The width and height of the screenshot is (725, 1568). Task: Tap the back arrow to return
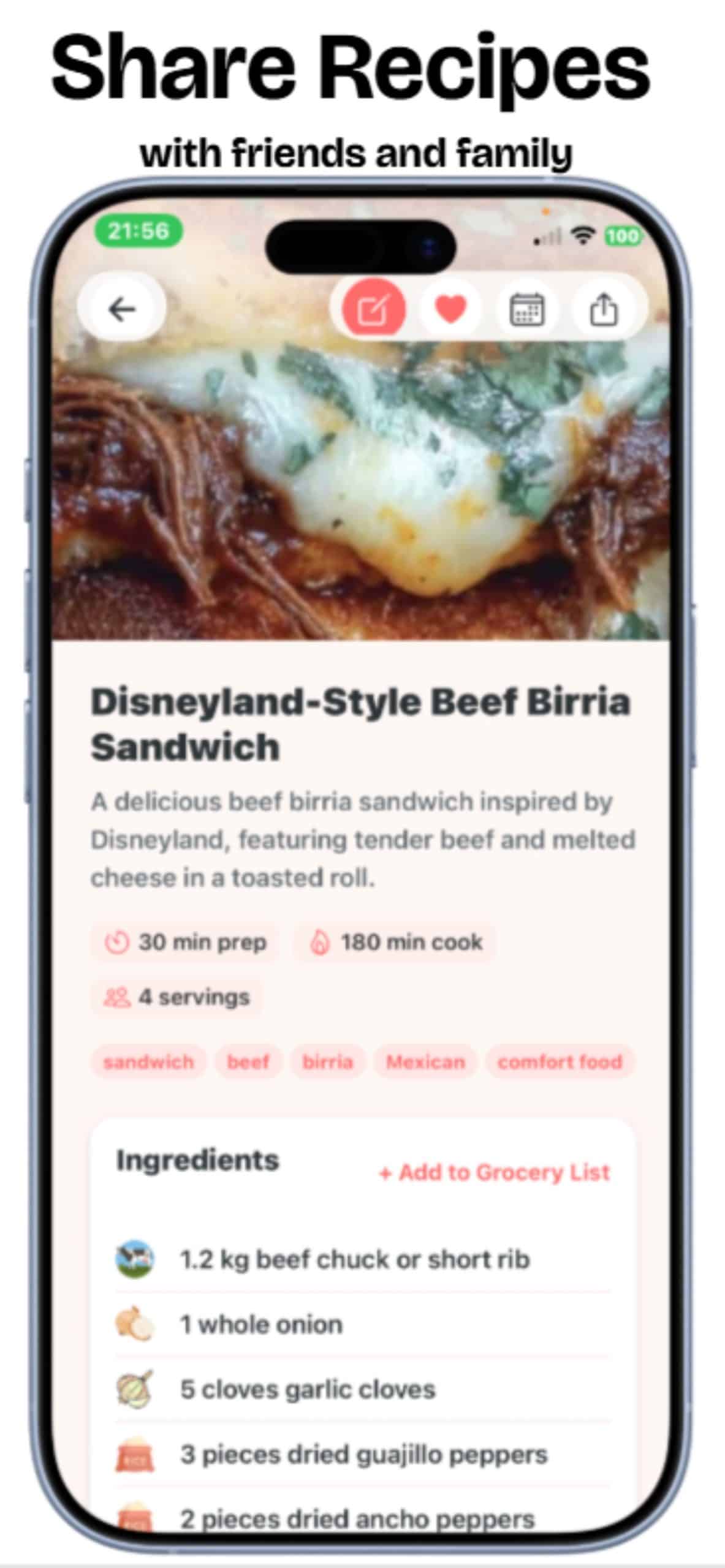tap(123, 309)
